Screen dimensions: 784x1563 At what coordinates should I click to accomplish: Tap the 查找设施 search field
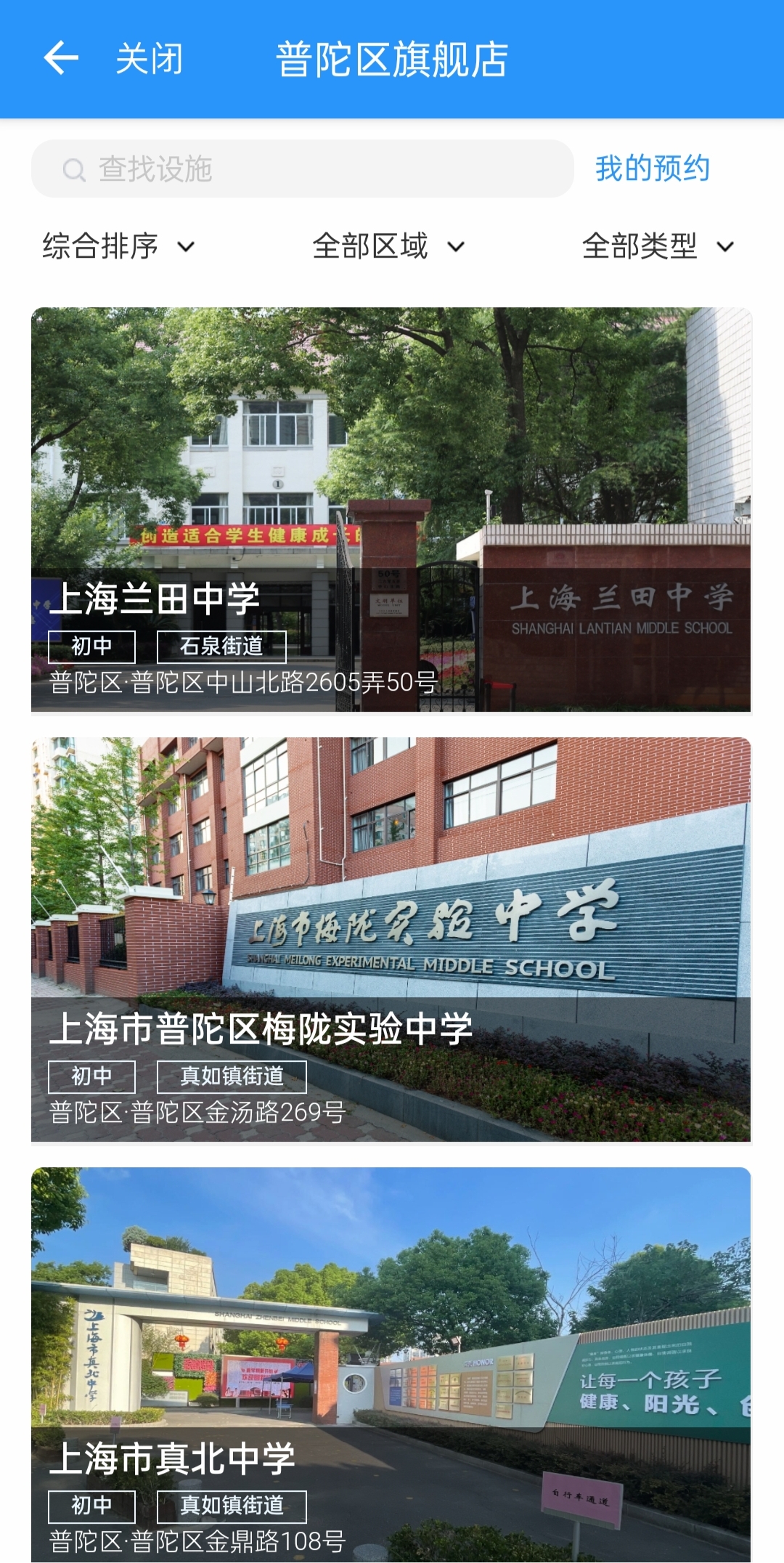click(302, 169)
